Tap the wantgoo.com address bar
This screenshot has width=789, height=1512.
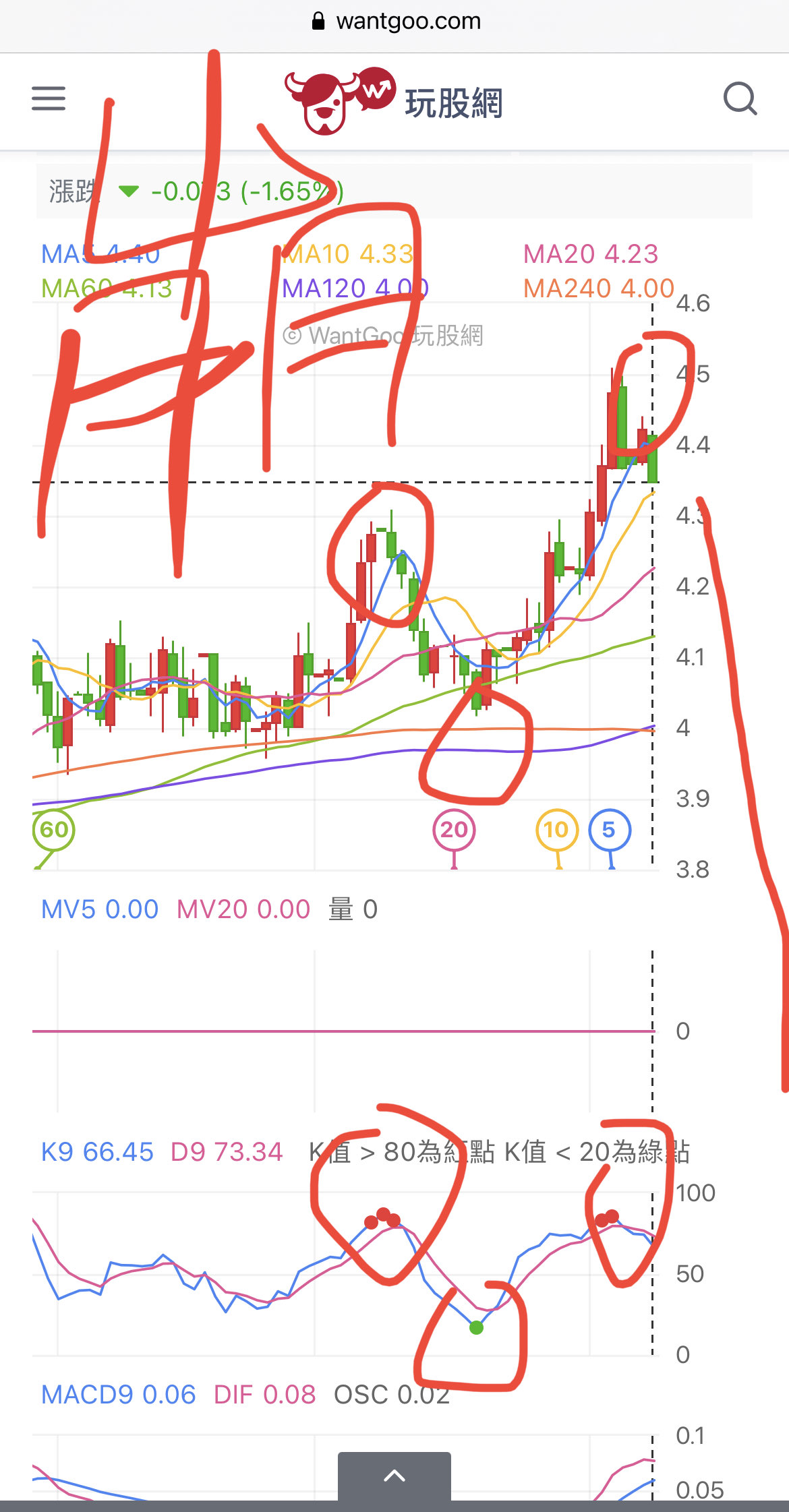pos(396,22)
